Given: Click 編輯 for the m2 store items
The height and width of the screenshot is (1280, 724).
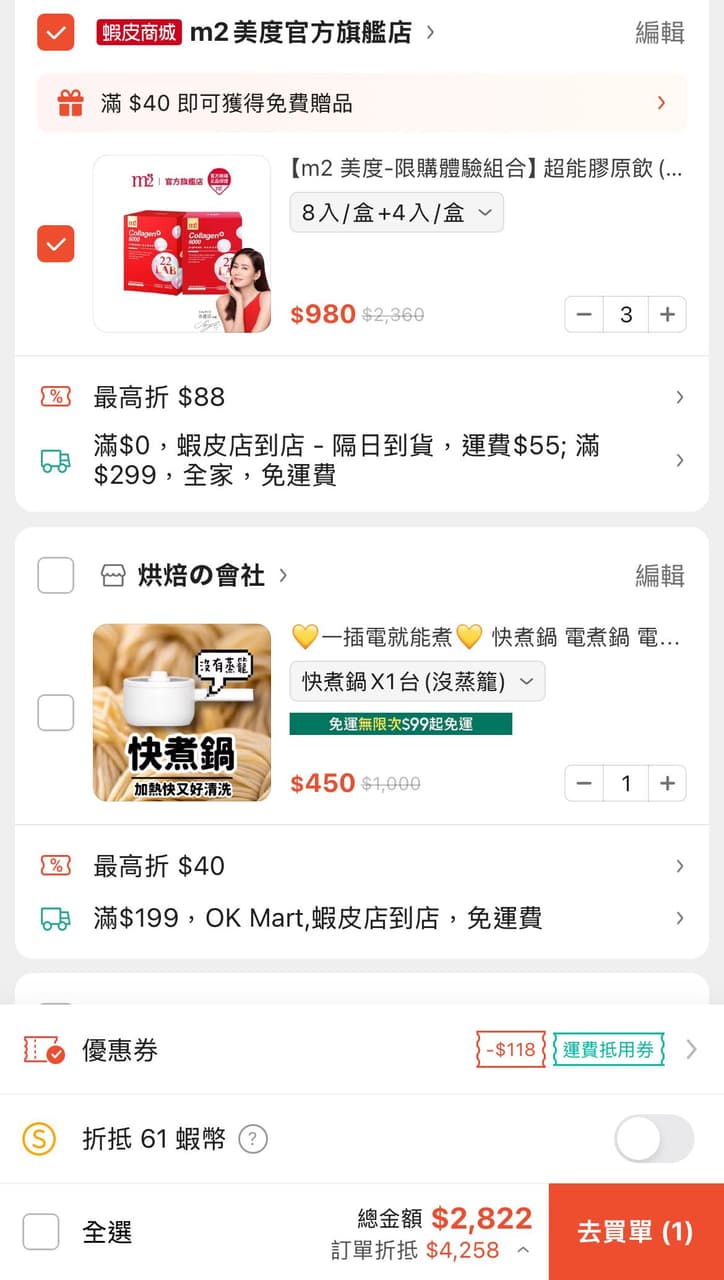Looking at the screenshot, I should (658, 33).
